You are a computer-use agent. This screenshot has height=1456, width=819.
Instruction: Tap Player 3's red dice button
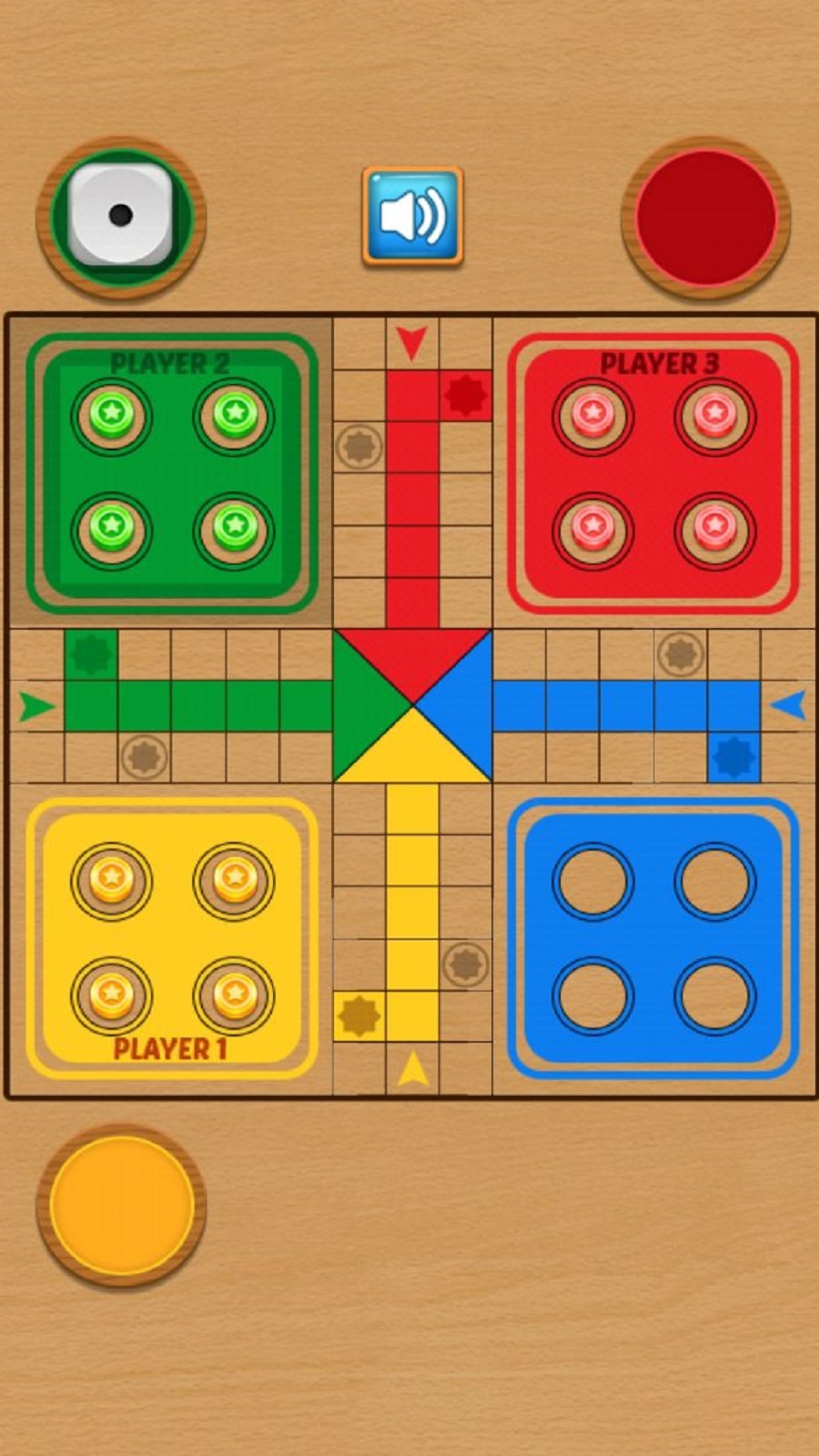(x=706, y=217)
